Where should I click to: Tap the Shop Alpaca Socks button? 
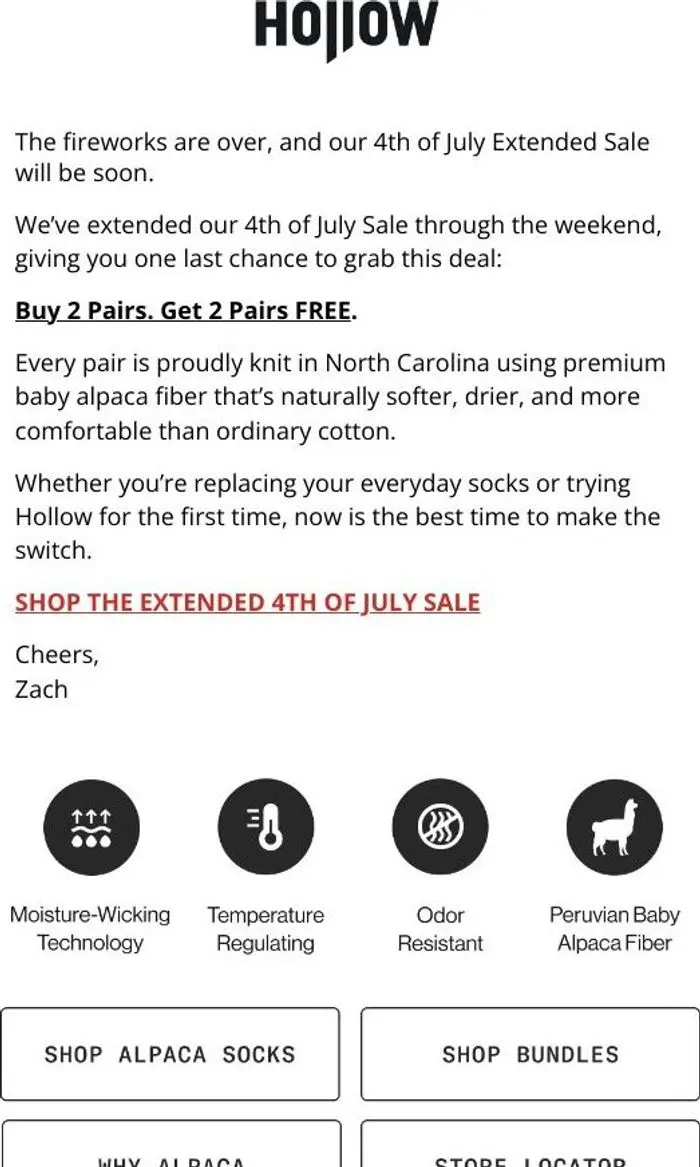click(x=170, y=1054)
